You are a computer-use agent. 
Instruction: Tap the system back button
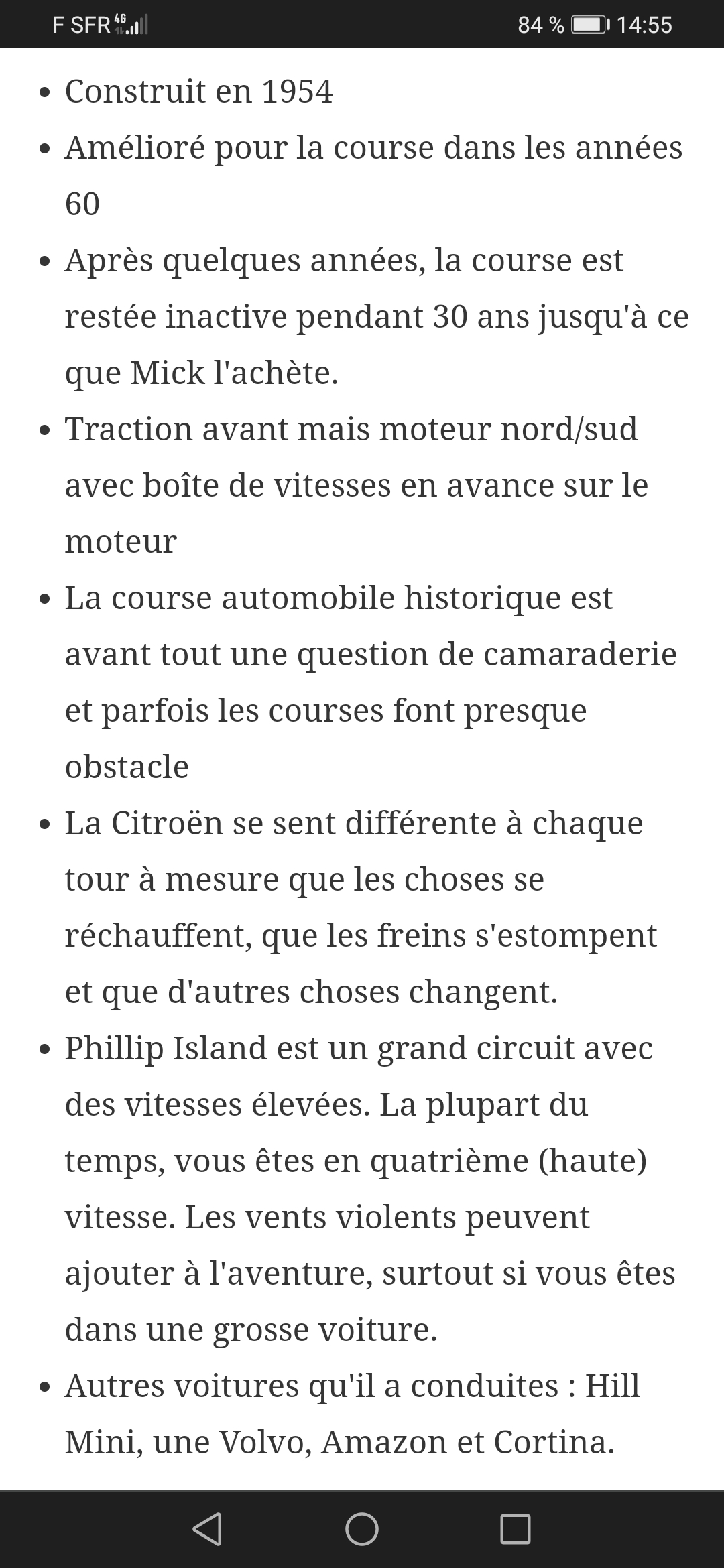(x=207, y=1529)
